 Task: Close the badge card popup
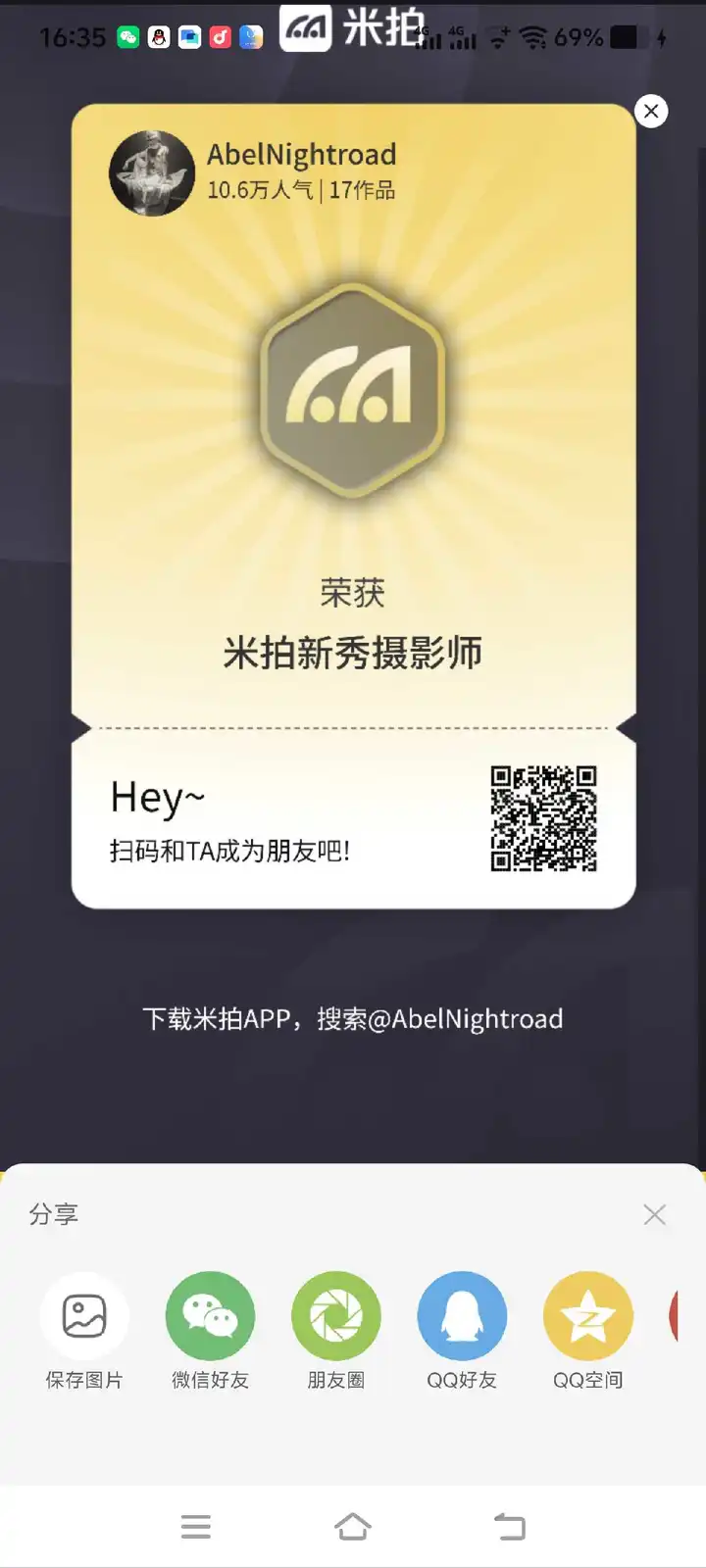pyautogui.click(x=651, y=111)
